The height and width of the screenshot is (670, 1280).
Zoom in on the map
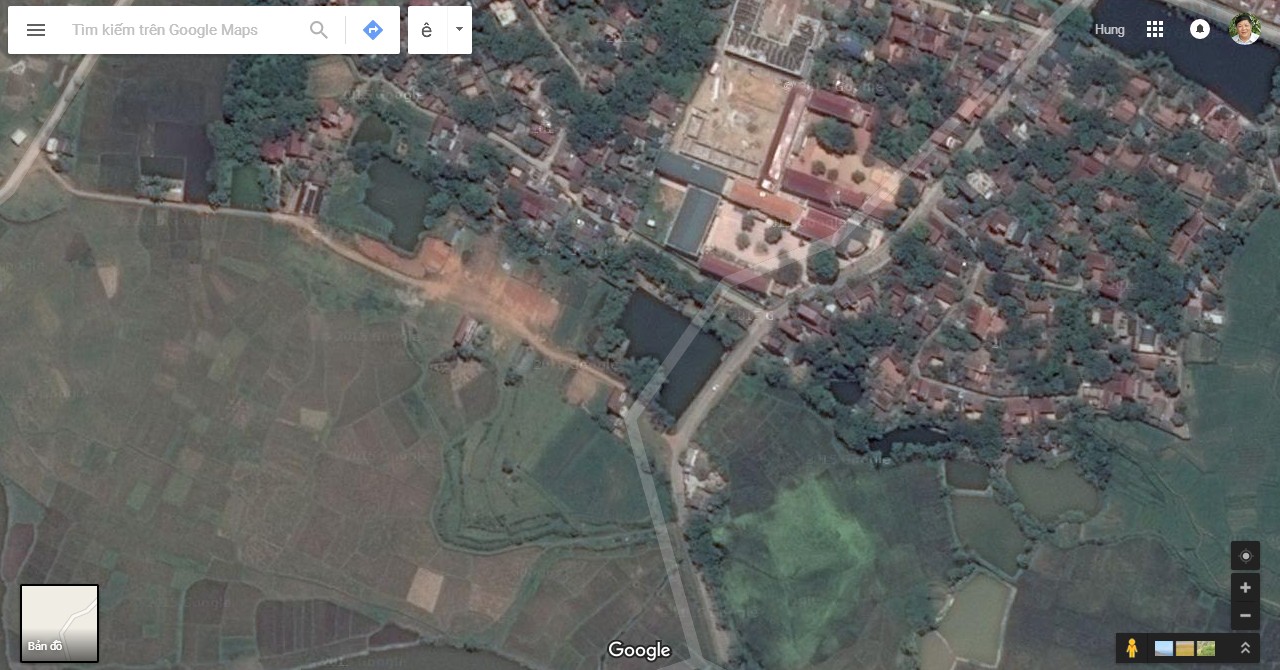(1245, 588)
